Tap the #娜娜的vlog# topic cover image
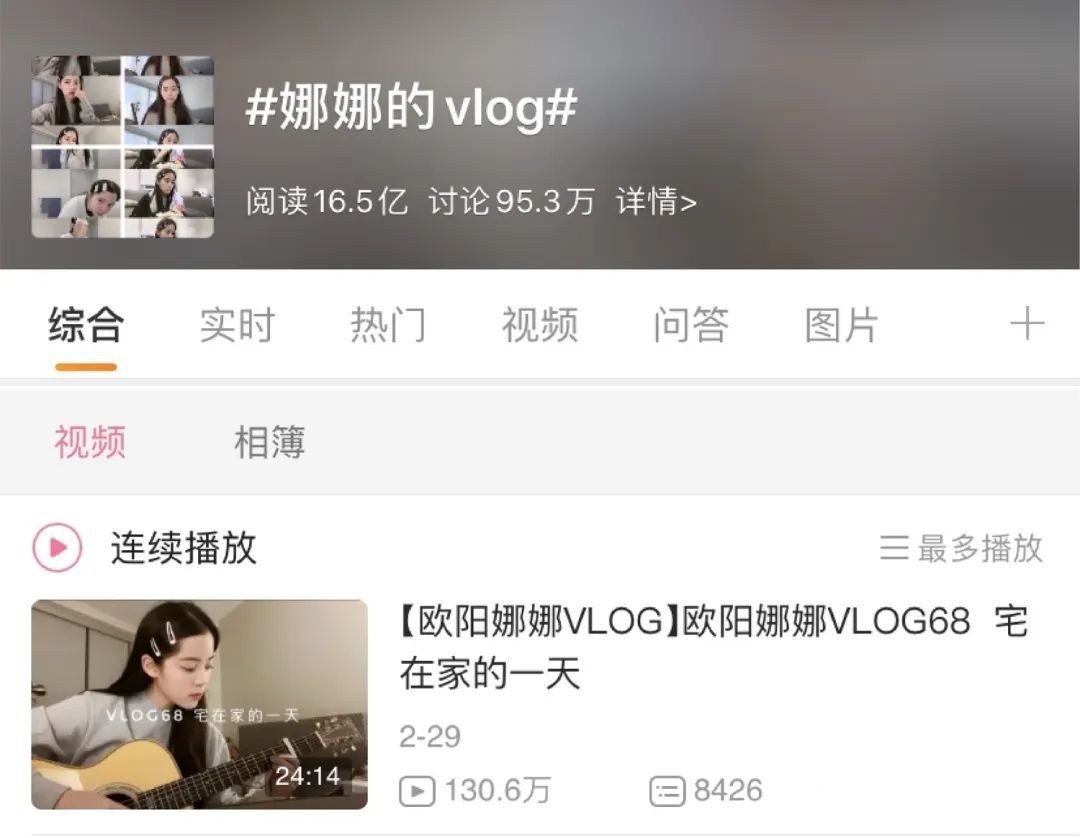 click(x=122, y=147)
